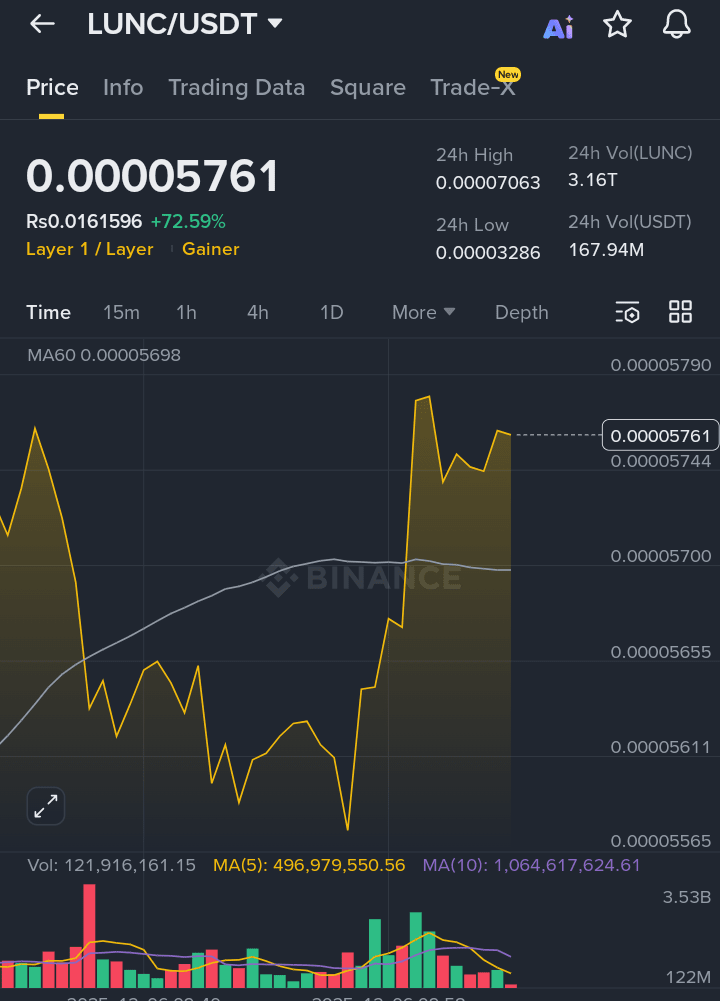Select the 1h chart interval
Screen dimensions: 720x1001
coord(186,313)
